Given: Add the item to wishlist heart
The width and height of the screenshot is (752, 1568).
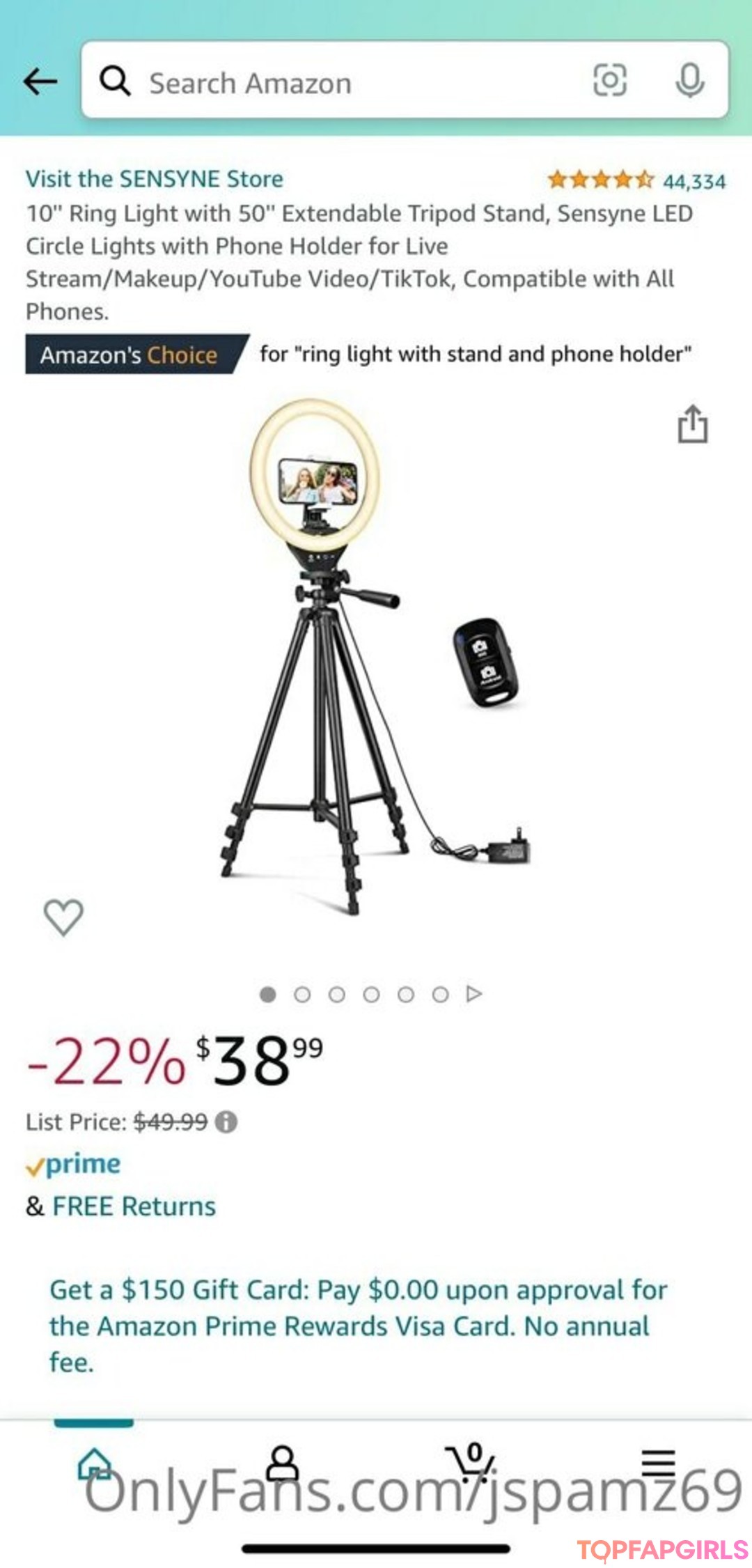Looking at the screenshot, I should click(x=63, y=917).
